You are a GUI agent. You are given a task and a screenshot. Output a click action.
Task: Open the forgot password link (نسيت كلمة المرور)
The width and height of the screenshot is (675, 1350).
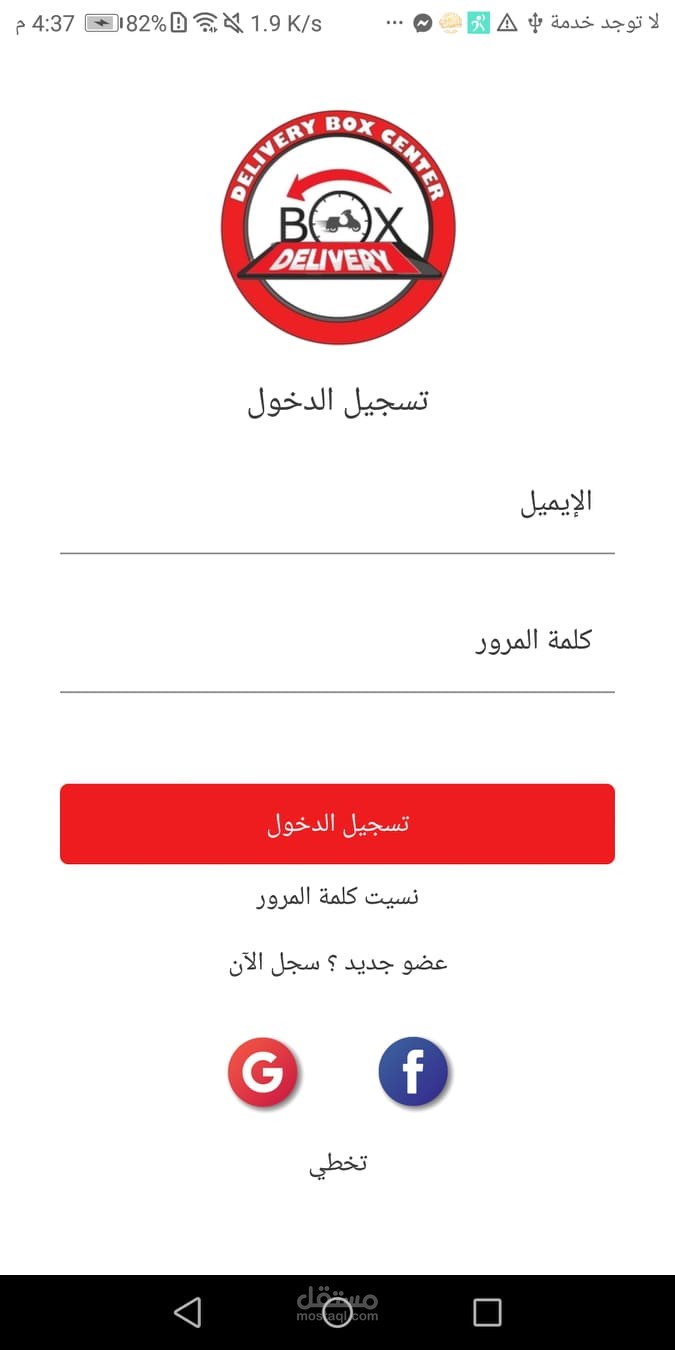pos(337,896)
